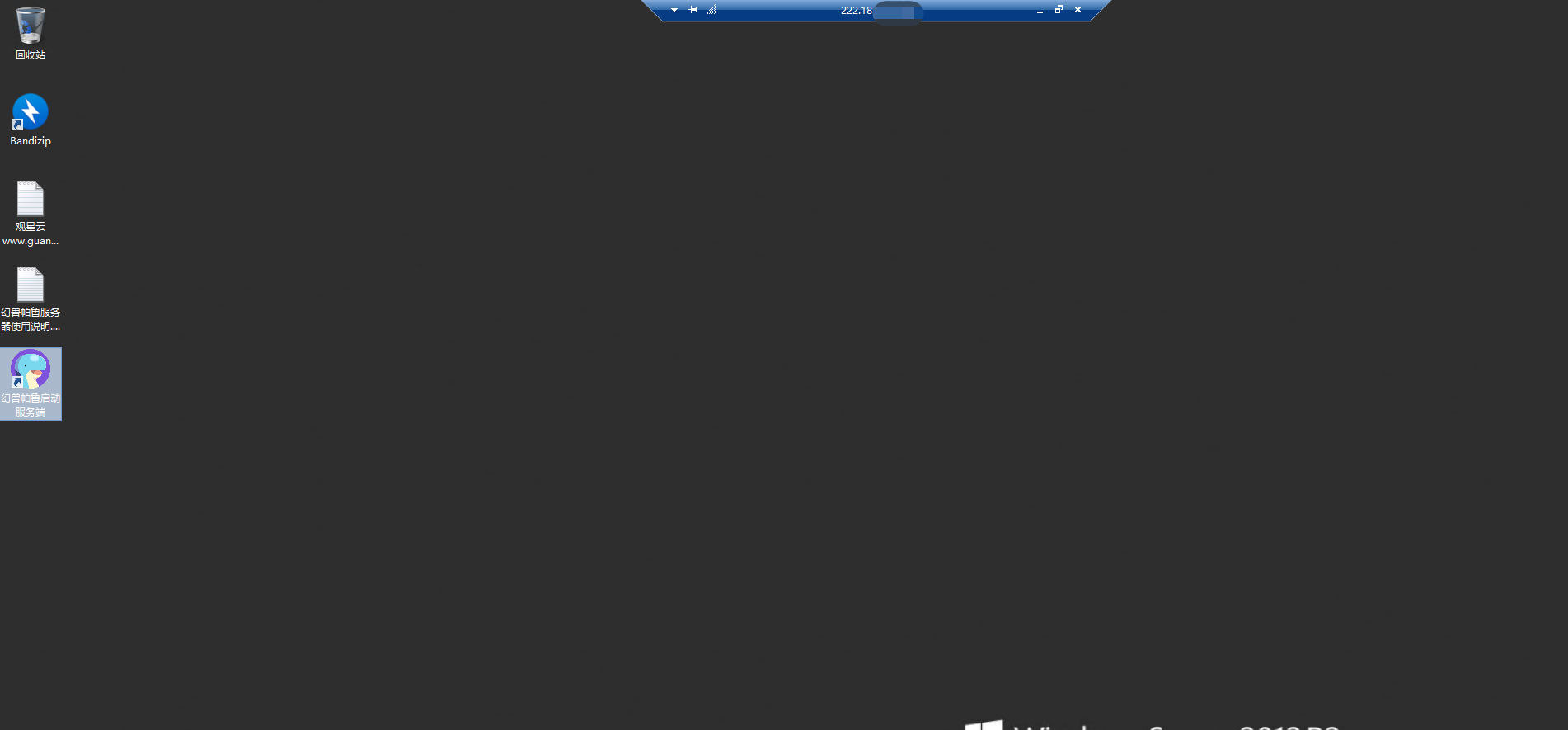Screen dimensions: 1568x730
Task: View connection signal quality info
Action: (x=711, y=10)
